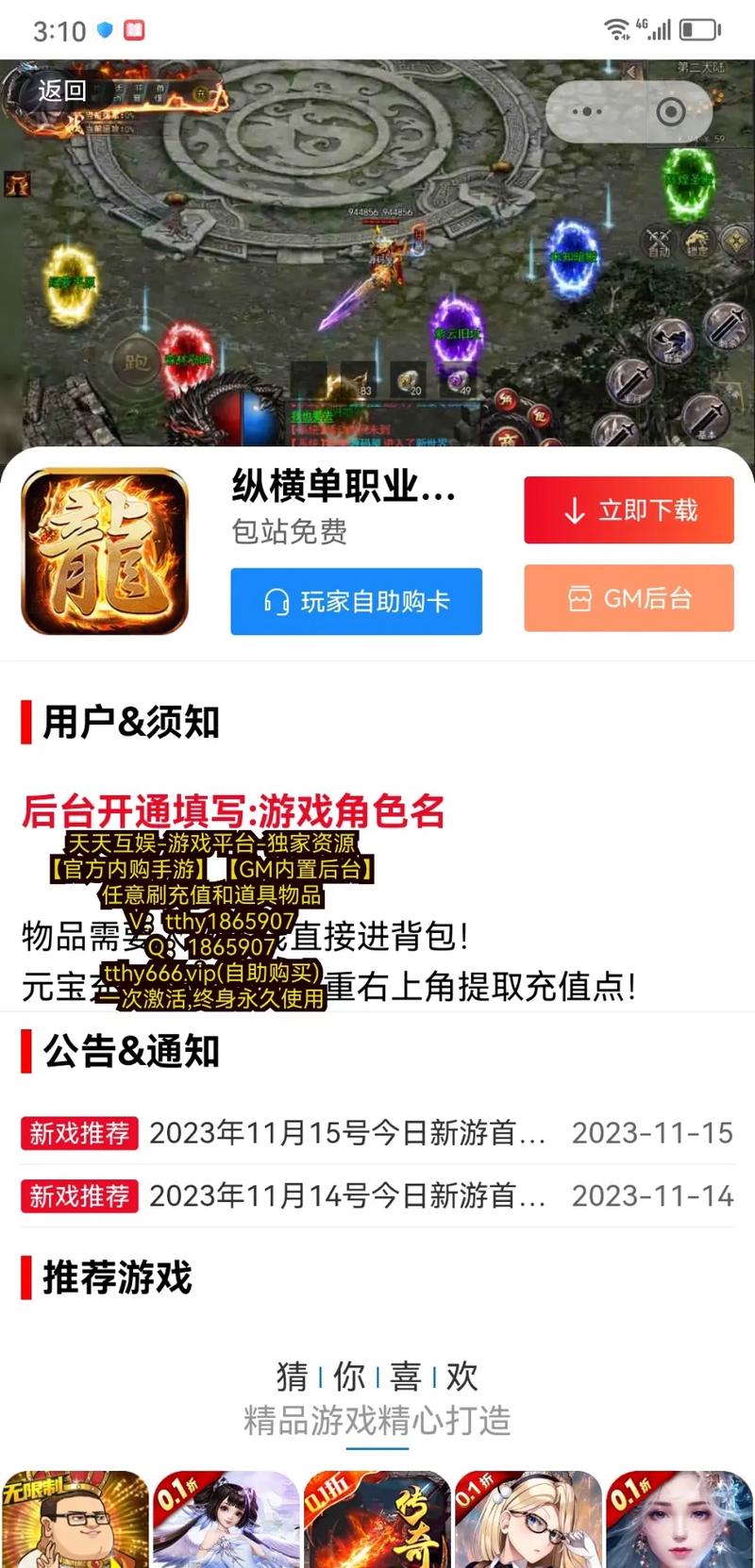
Task: Tap 立即下载 to download the game
Action: coord(629,510)
